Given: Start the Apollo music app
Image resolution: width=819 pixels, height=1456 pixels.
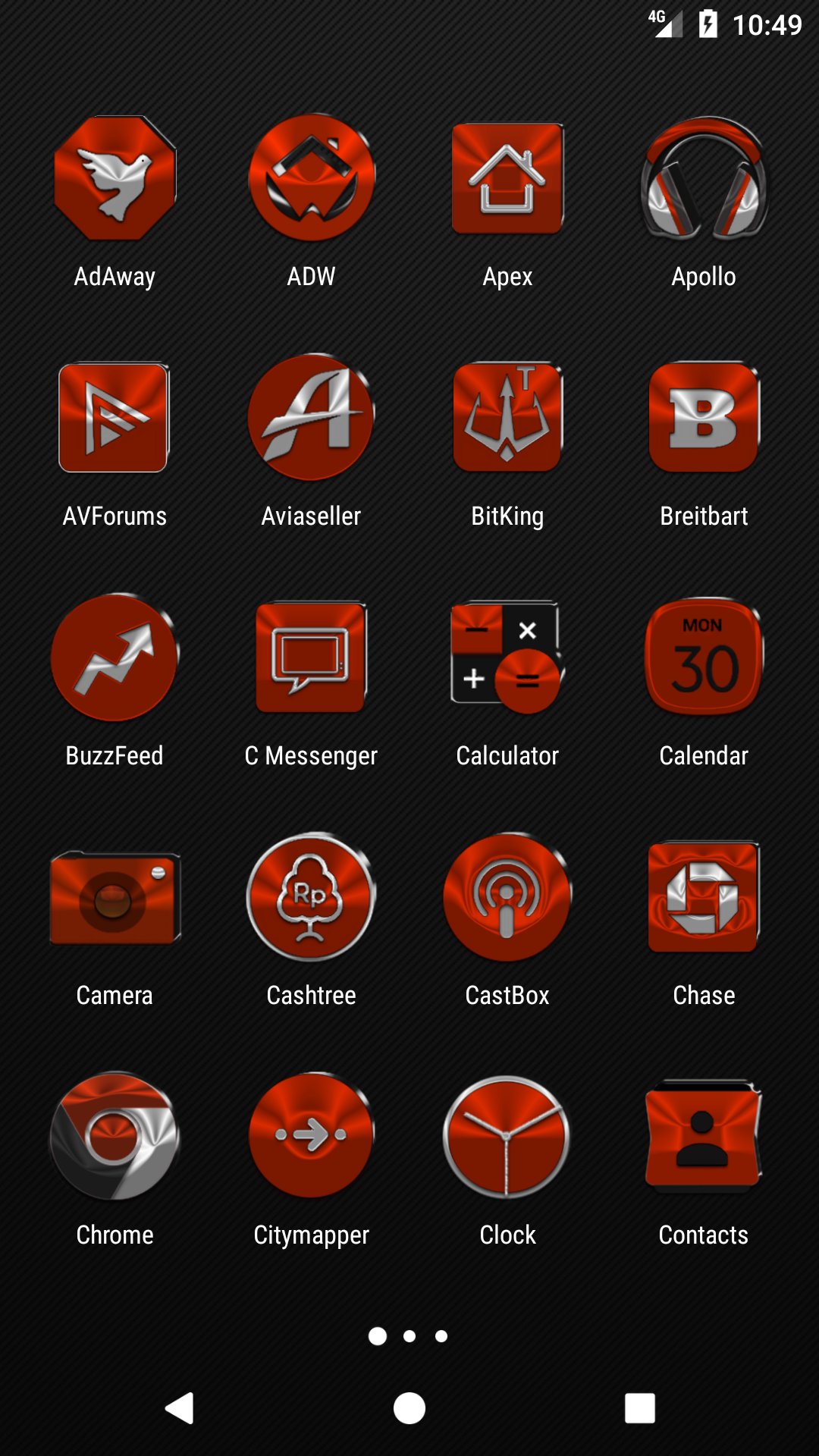Looking at the screenshot, I should tap(704, 179).
